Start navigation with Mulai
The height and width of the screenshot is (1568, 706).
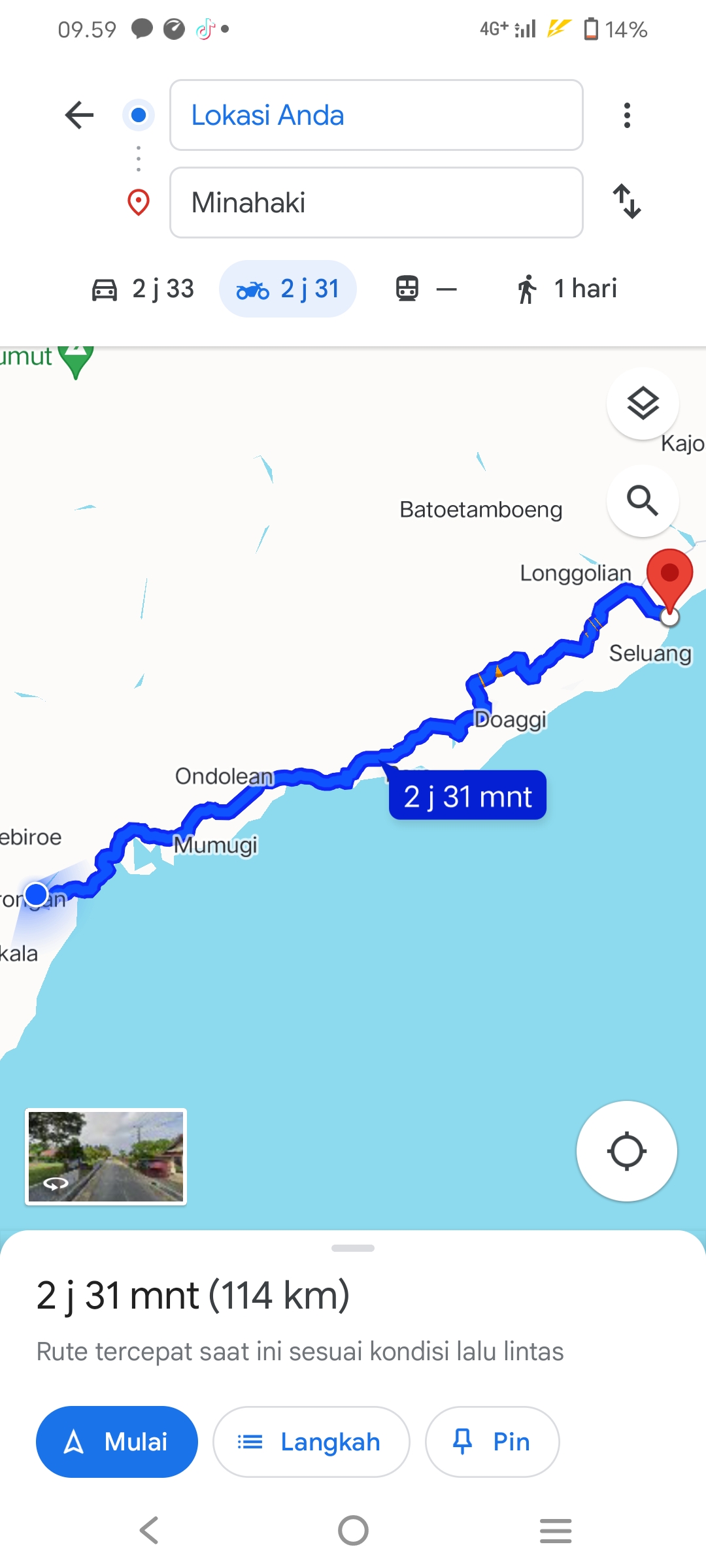117,1441
